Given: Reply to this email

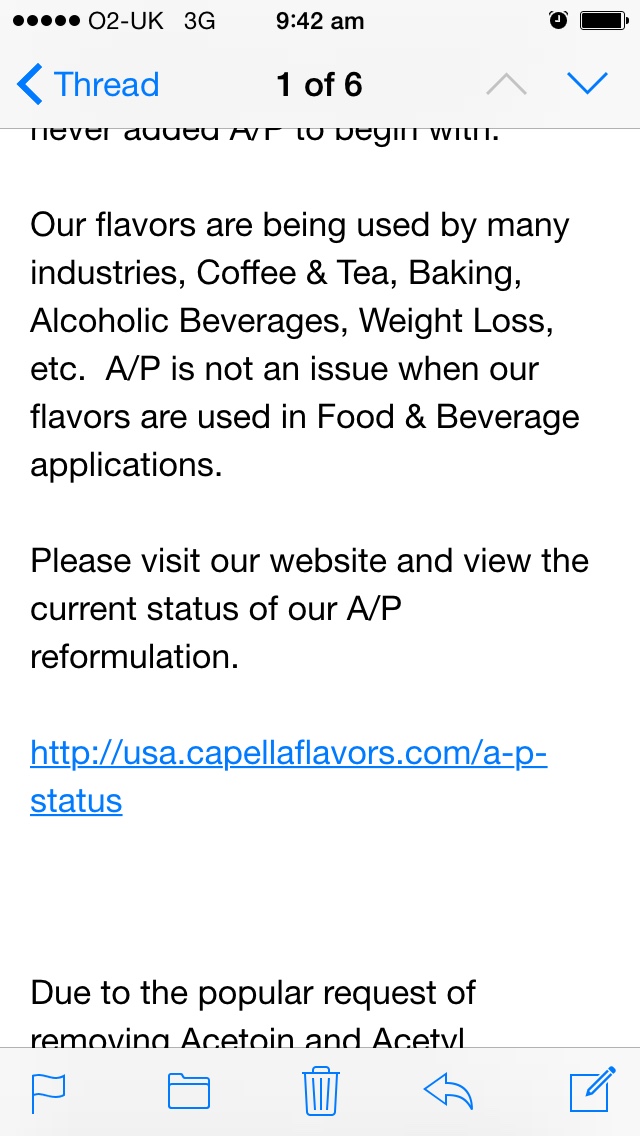Looking at the screenshot, I should click(x=448, y=1092).
